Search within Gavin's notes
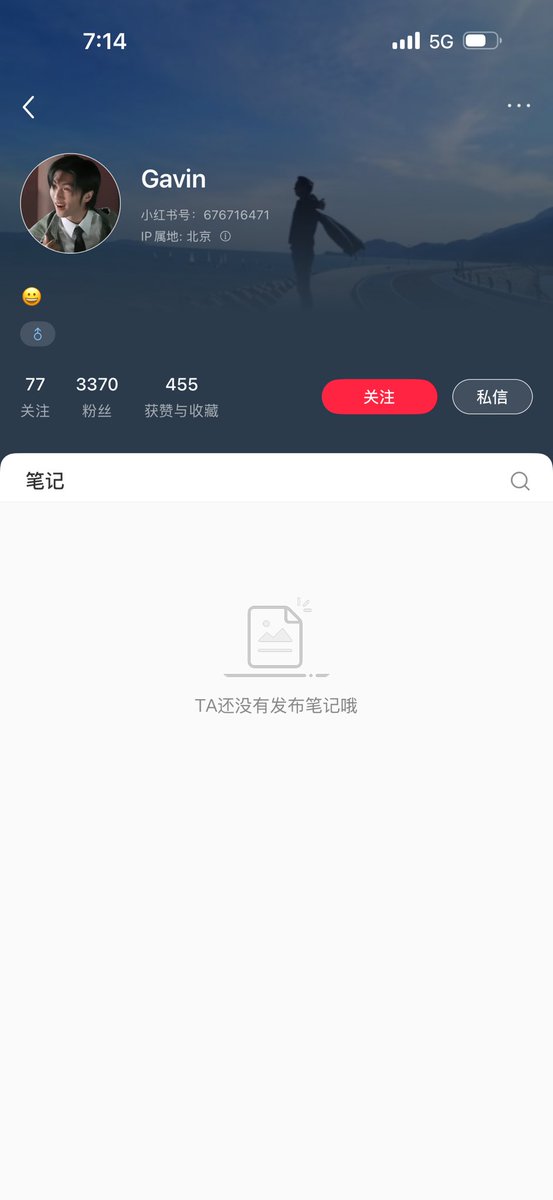This screenshot has height=1200, width=553. pos(520,481)
